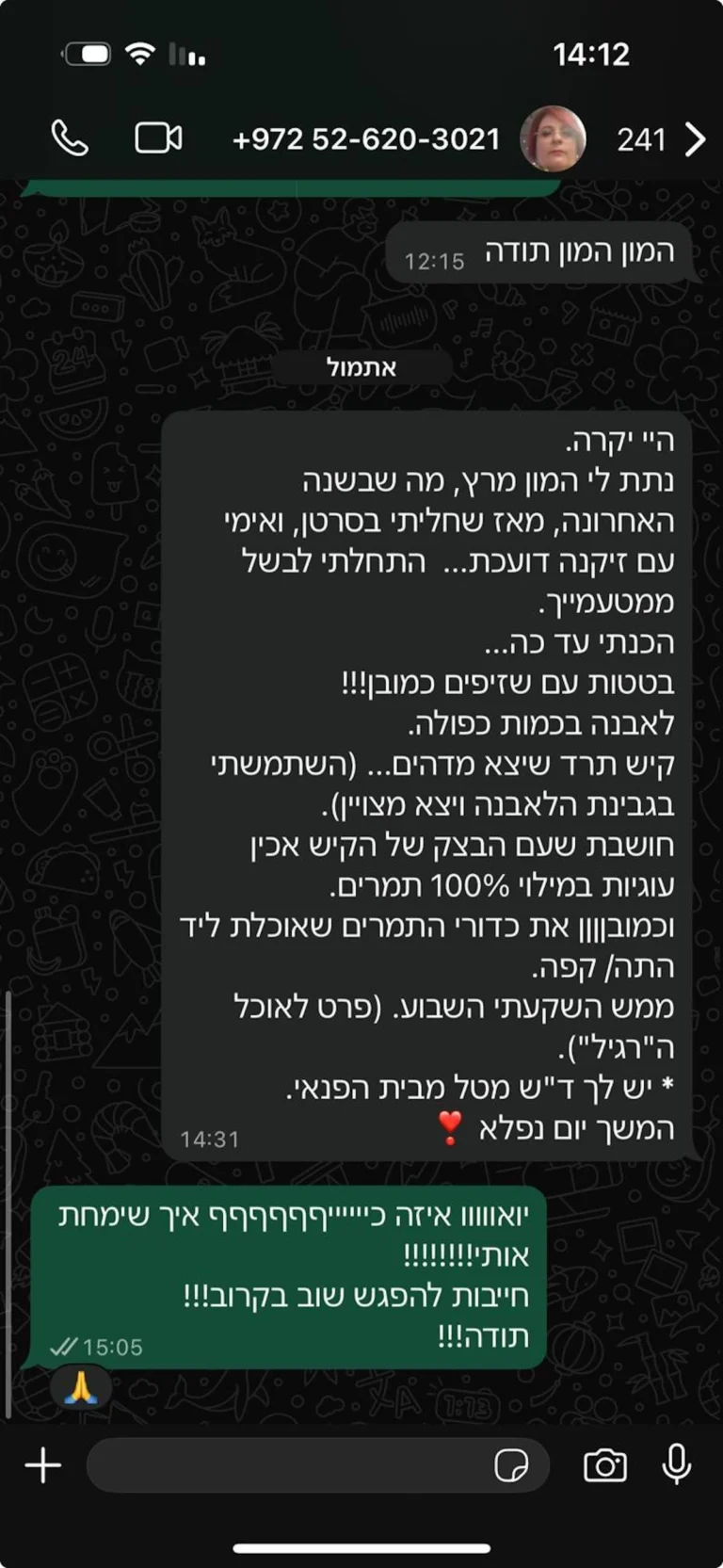Tap the microphone to record voice
Image resolution: width=723 pixels, height=1568 pixels.
tap(676, 1465)
